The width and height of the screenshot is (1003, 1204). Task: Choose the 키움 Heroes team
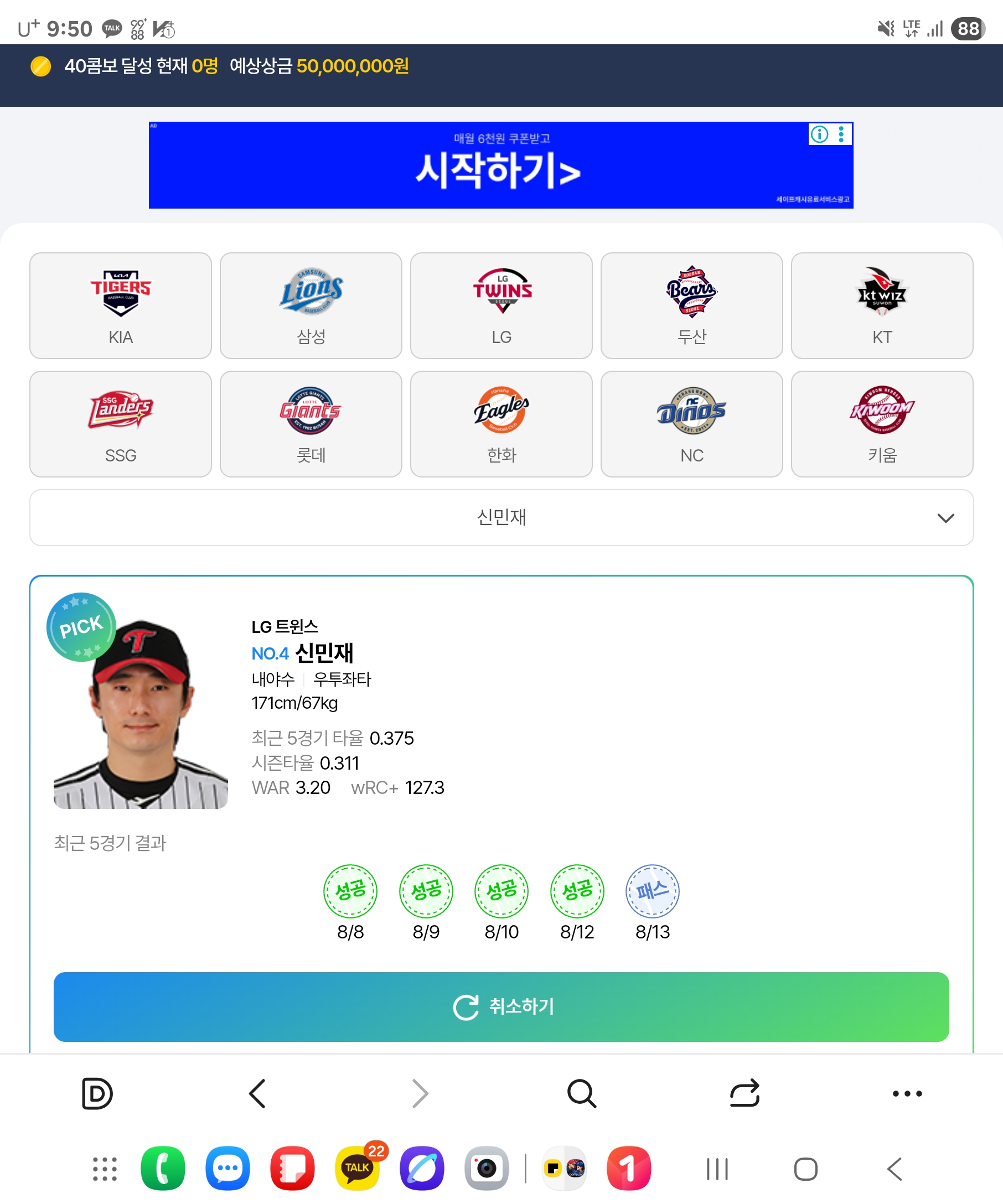click(x=882, y=424)
